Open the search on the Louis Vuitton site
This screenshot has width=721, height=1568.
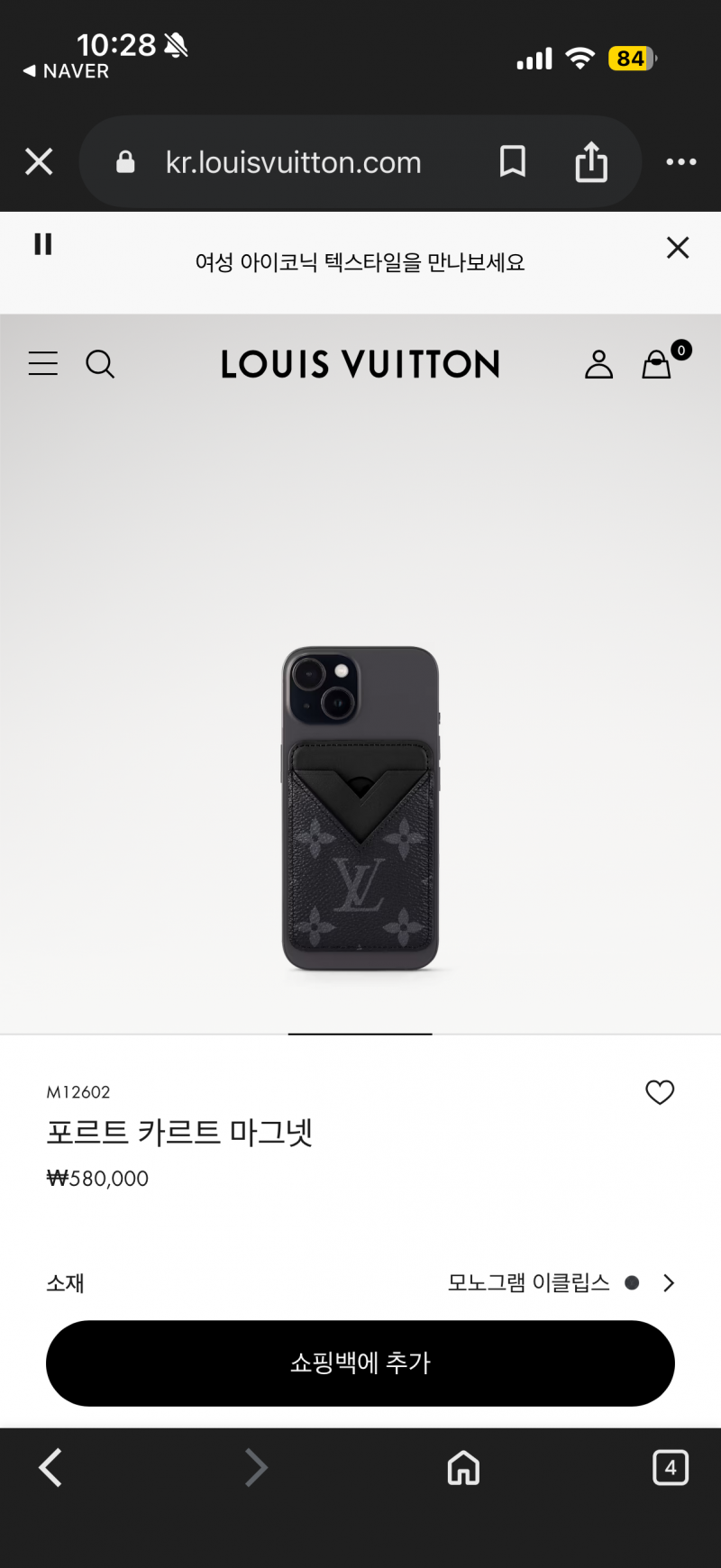[x=100, y=364]
